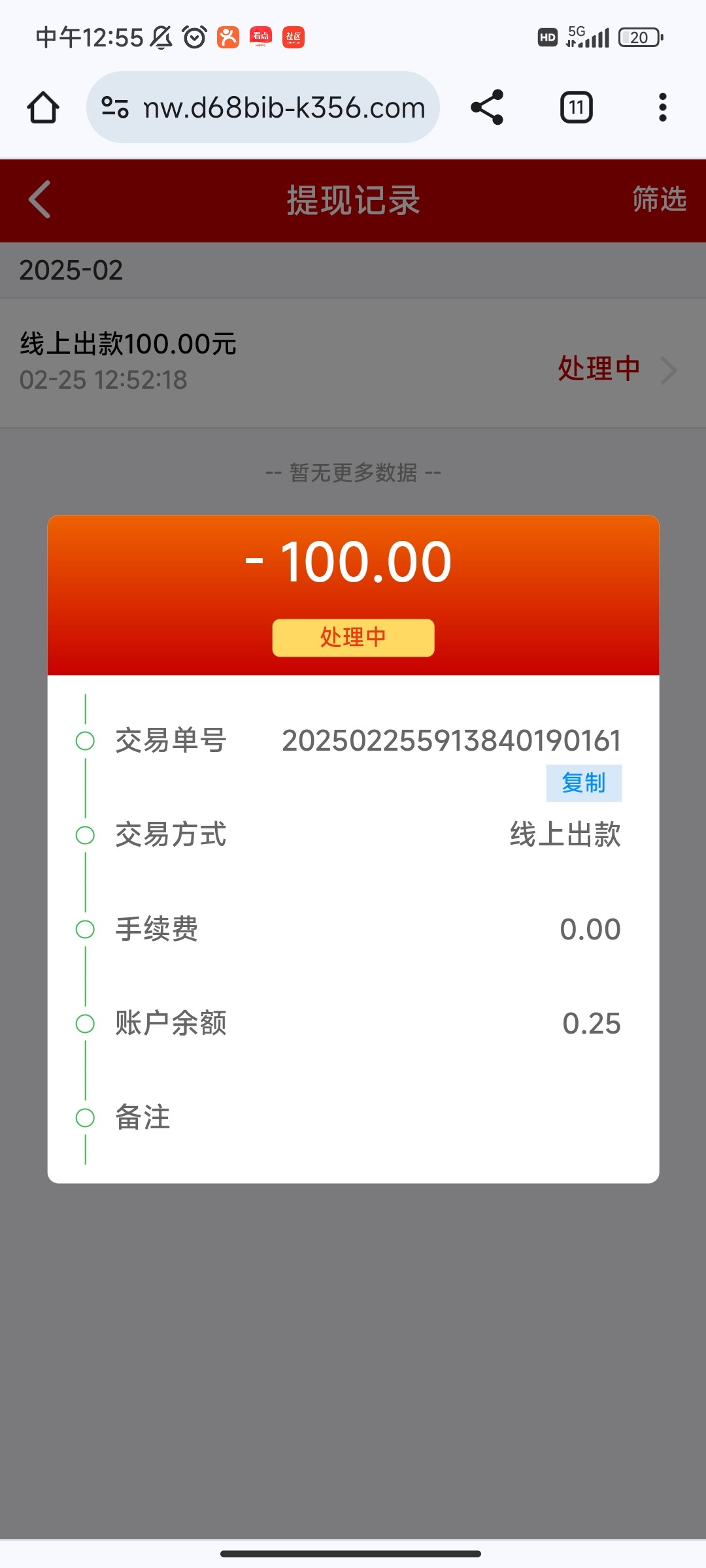Image resolution: width=706 pixels, height=1568 pixels.
Task: Select the 筛选 option on the header
Action: (659, 200)
